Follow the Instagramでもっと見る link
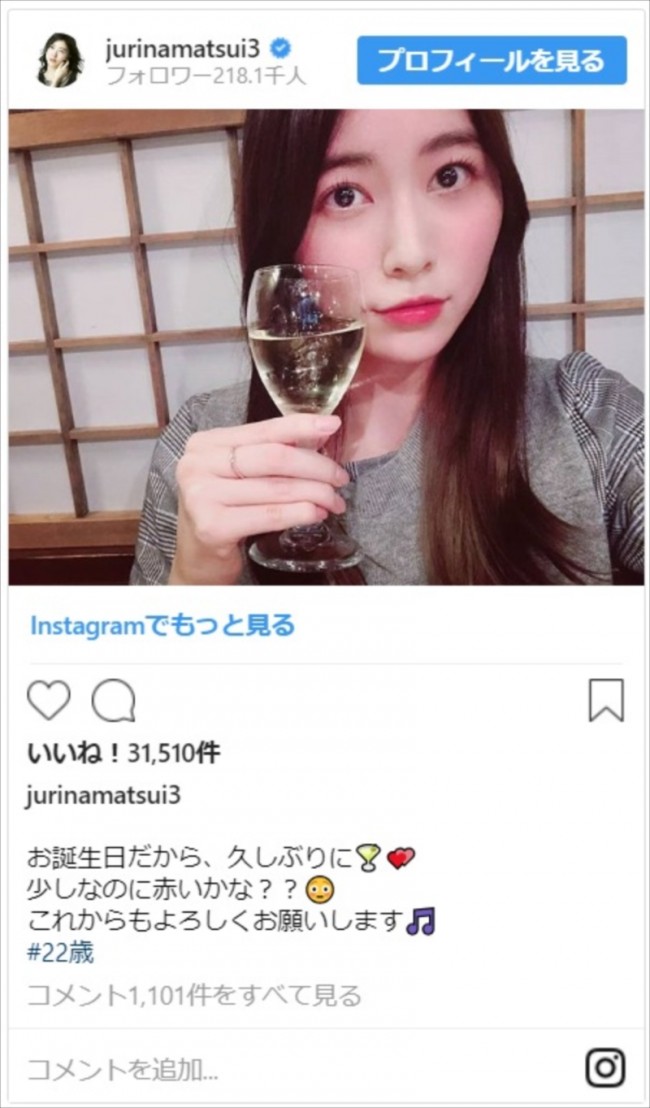 pos(162,626)
